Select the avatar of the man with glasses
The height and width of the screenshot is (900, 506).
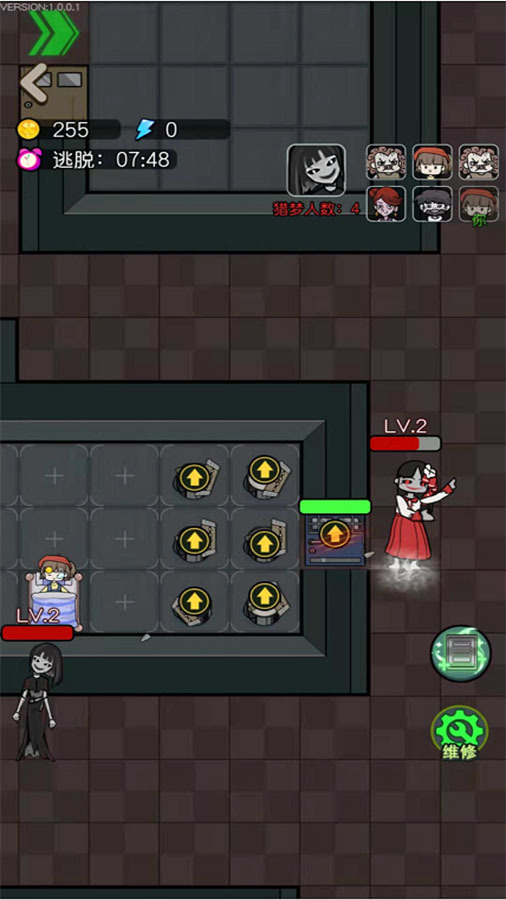[x=433, y=204]
